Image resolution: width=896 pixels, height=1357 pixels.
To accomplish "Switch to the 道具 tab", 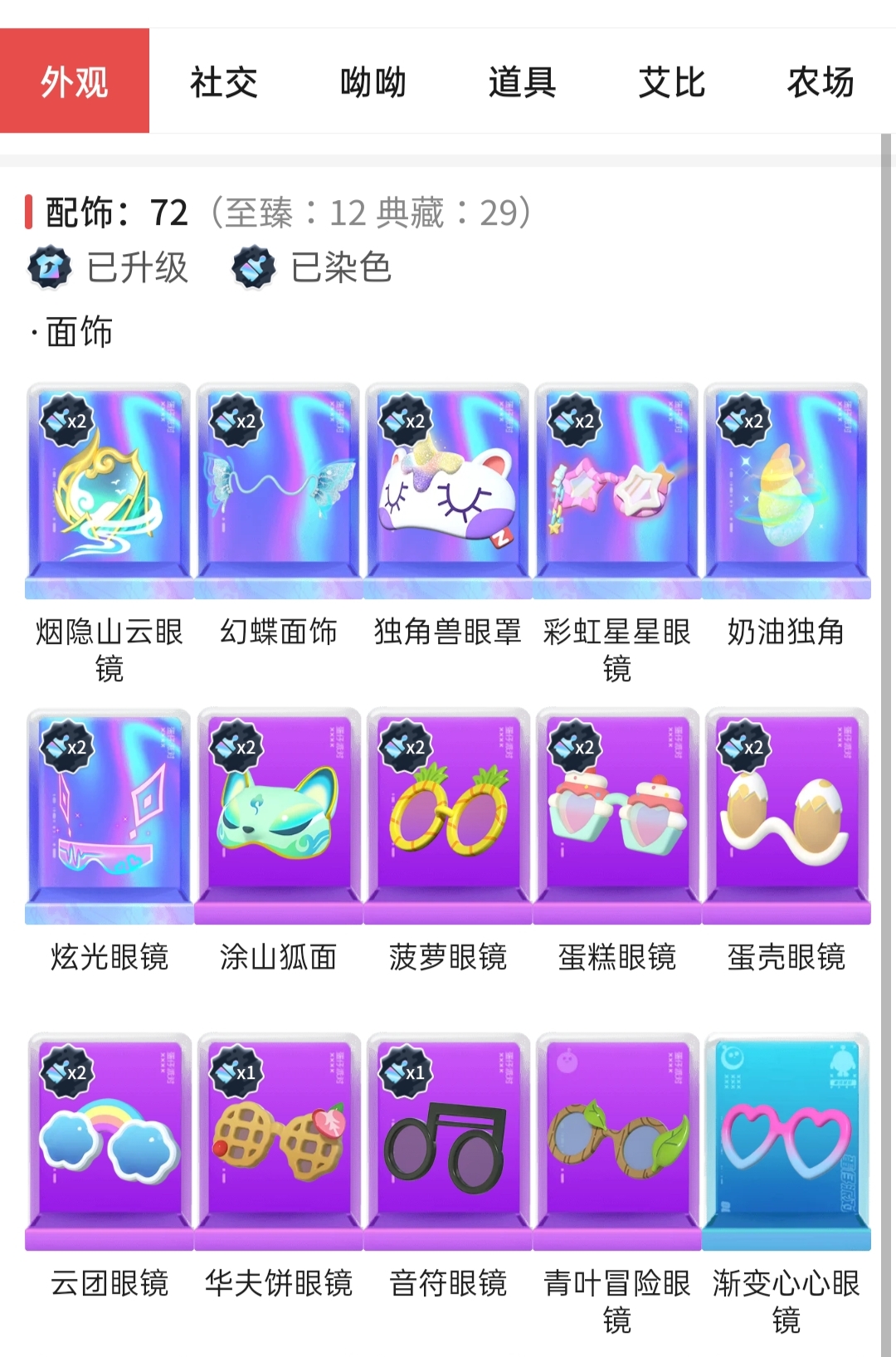I will 522,81.
